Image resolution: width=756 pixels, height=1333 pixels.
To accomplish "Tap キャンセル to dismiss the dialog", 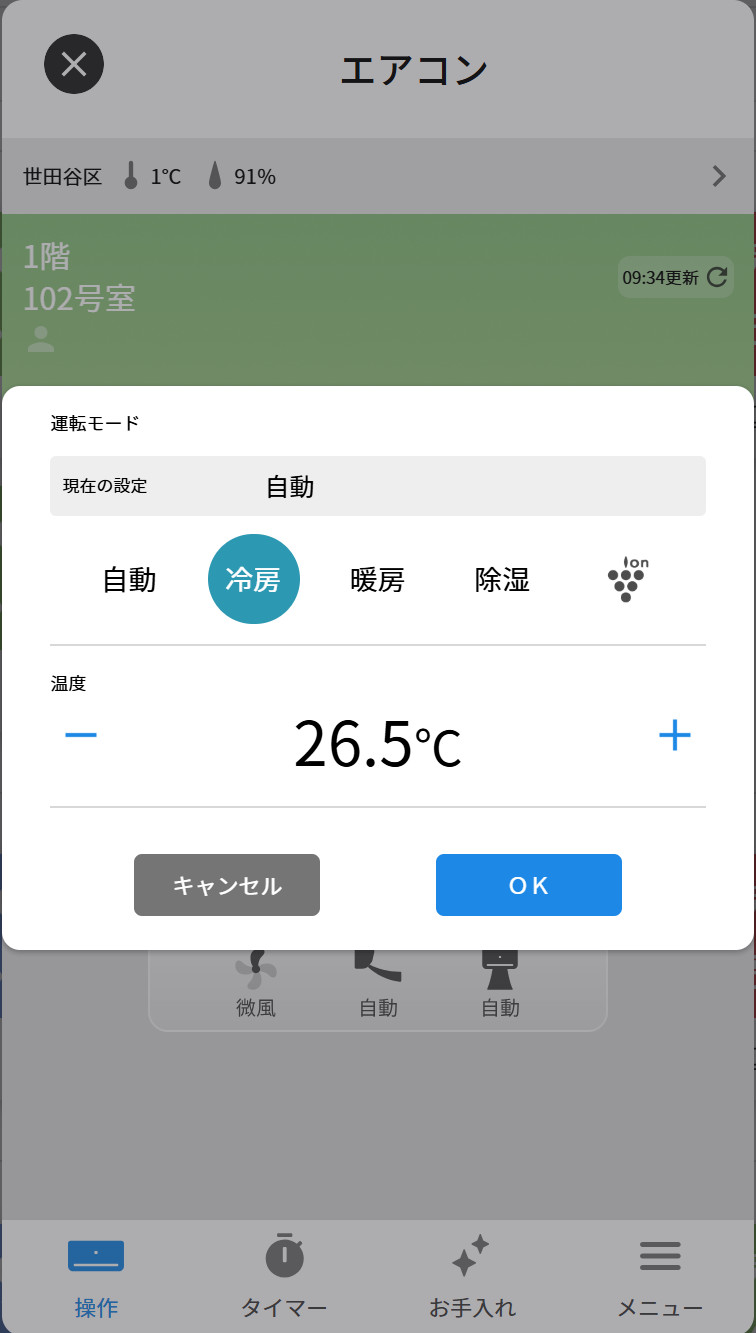I will click(226, 884).
